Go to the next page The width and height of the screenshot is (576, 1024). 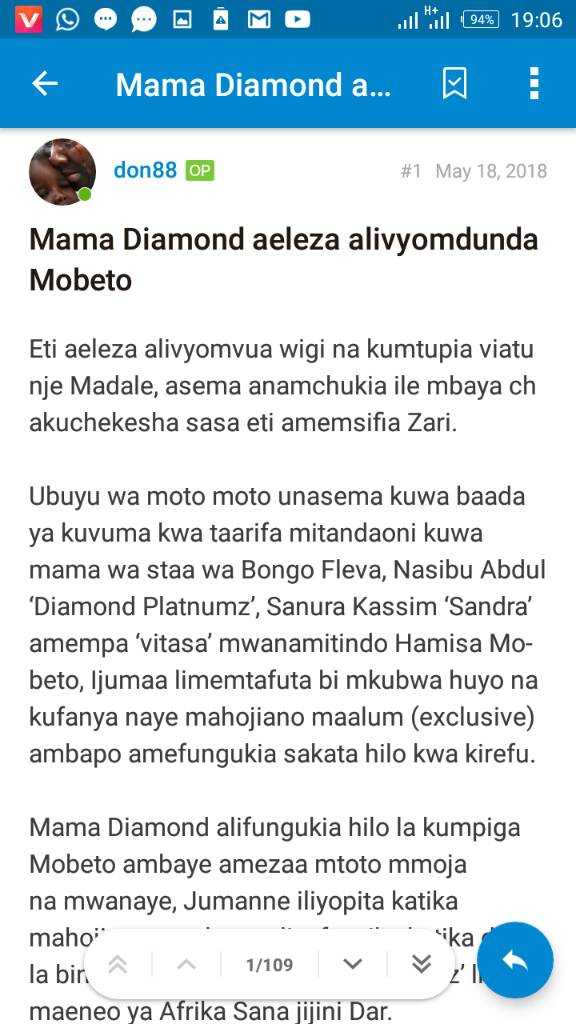353,964
